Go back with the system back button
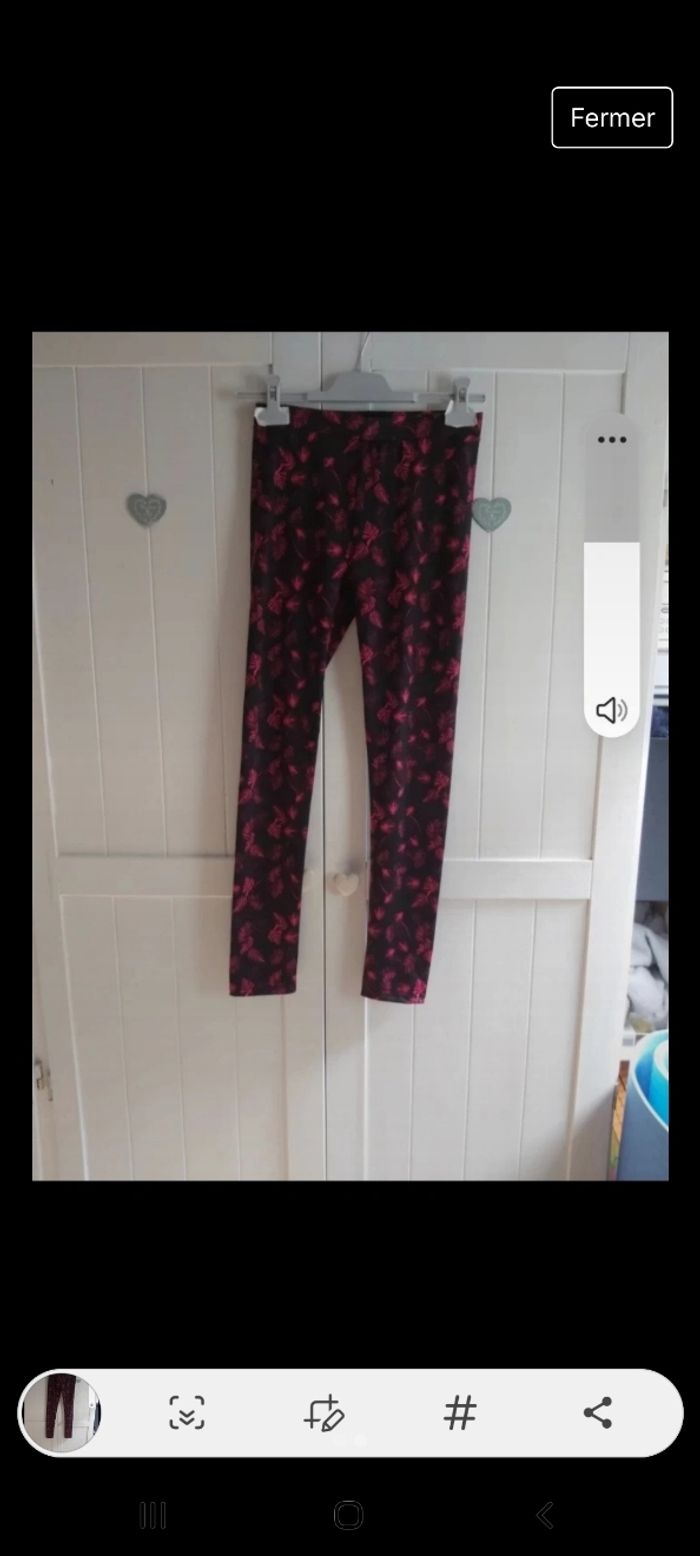Screen dimensions: 700x1556 point(545,1515)
